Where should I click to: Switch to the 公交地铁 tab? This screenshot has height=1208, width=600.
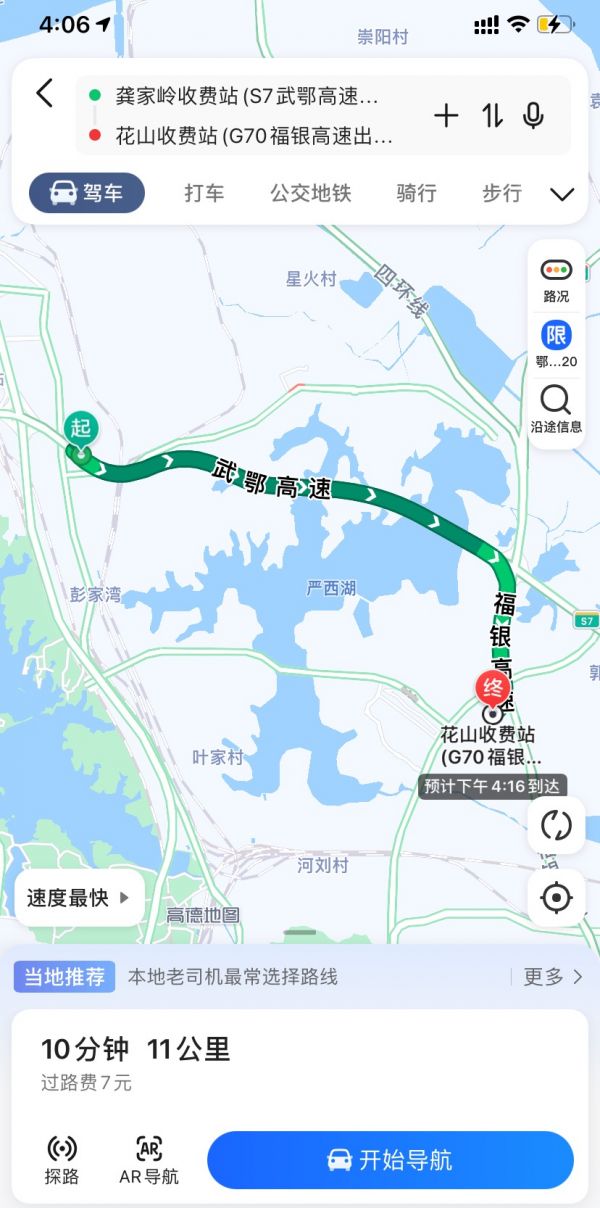311,193
